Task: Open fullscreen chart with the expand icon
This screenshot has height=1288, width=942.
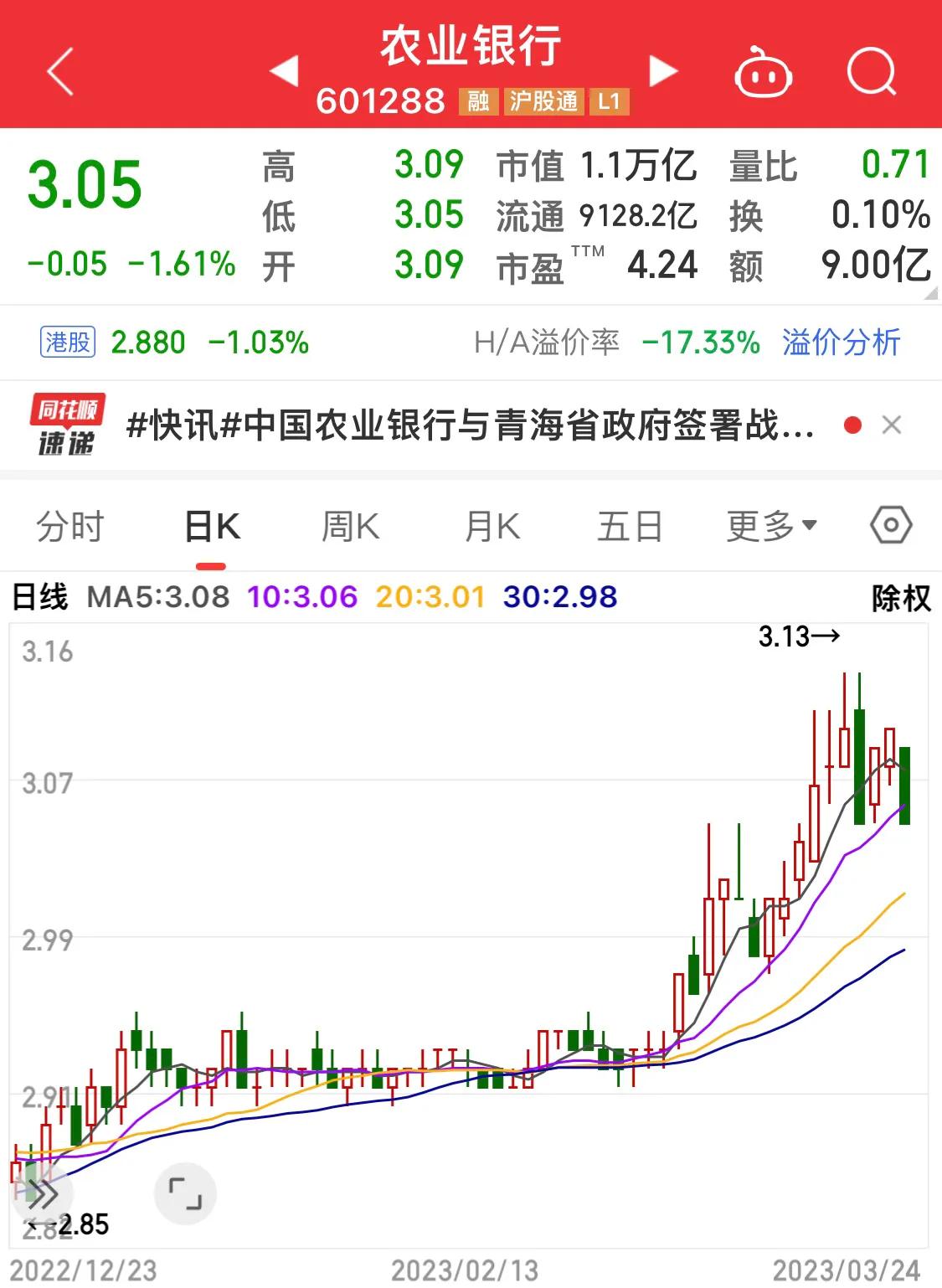Action: (x=186, y=1194)
